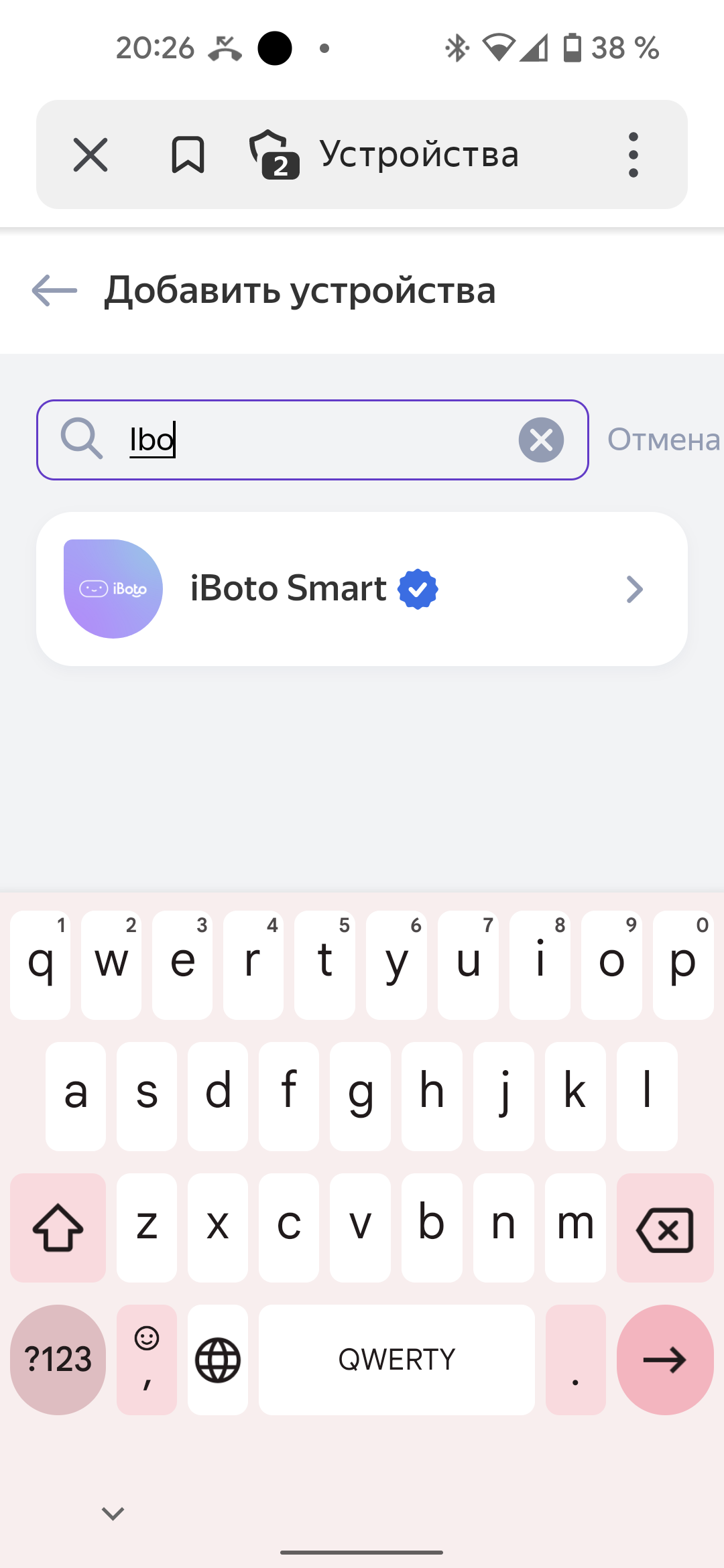Clear the search text
The width and height of the screenshot is (724, 1568).
pos(541,440)
